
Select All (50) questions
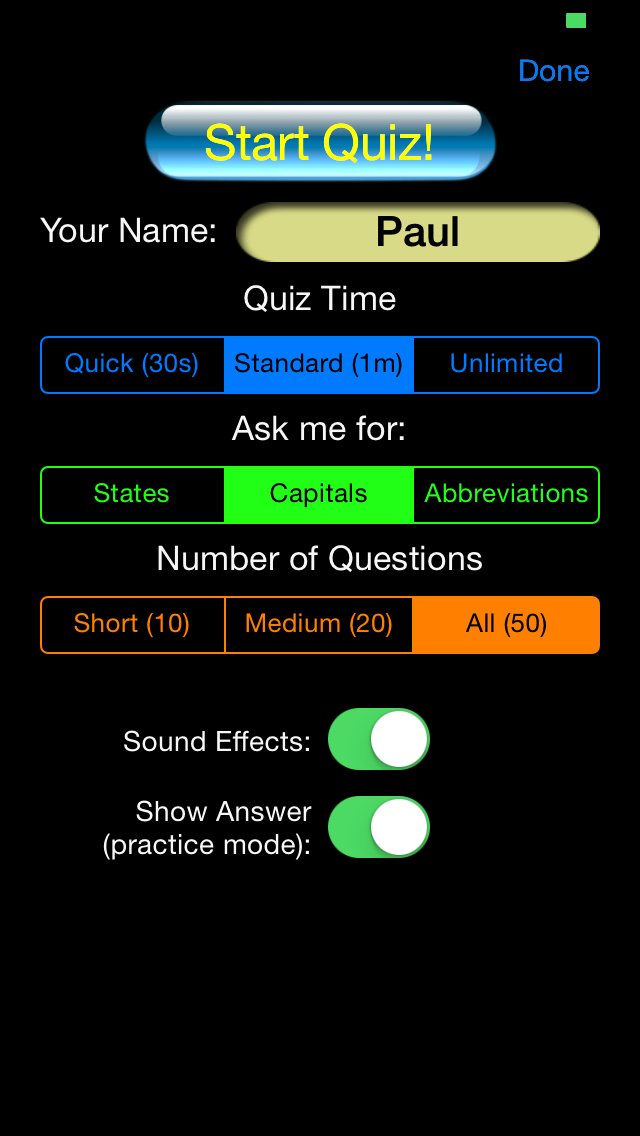coord(507,625)
